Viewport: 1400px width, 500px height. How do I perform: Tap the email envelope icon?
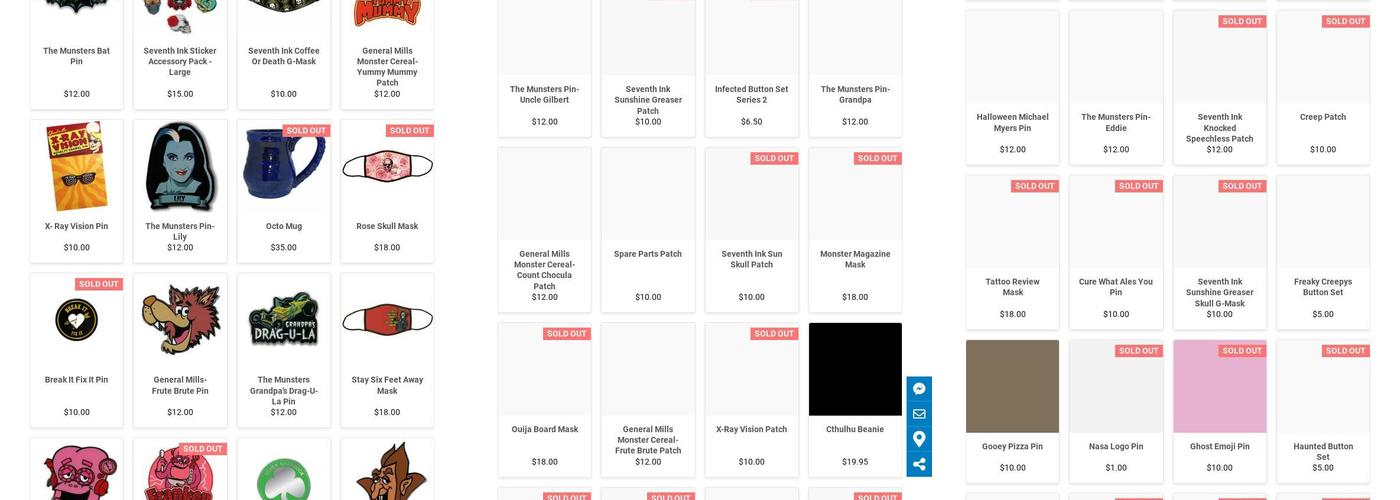919,414
